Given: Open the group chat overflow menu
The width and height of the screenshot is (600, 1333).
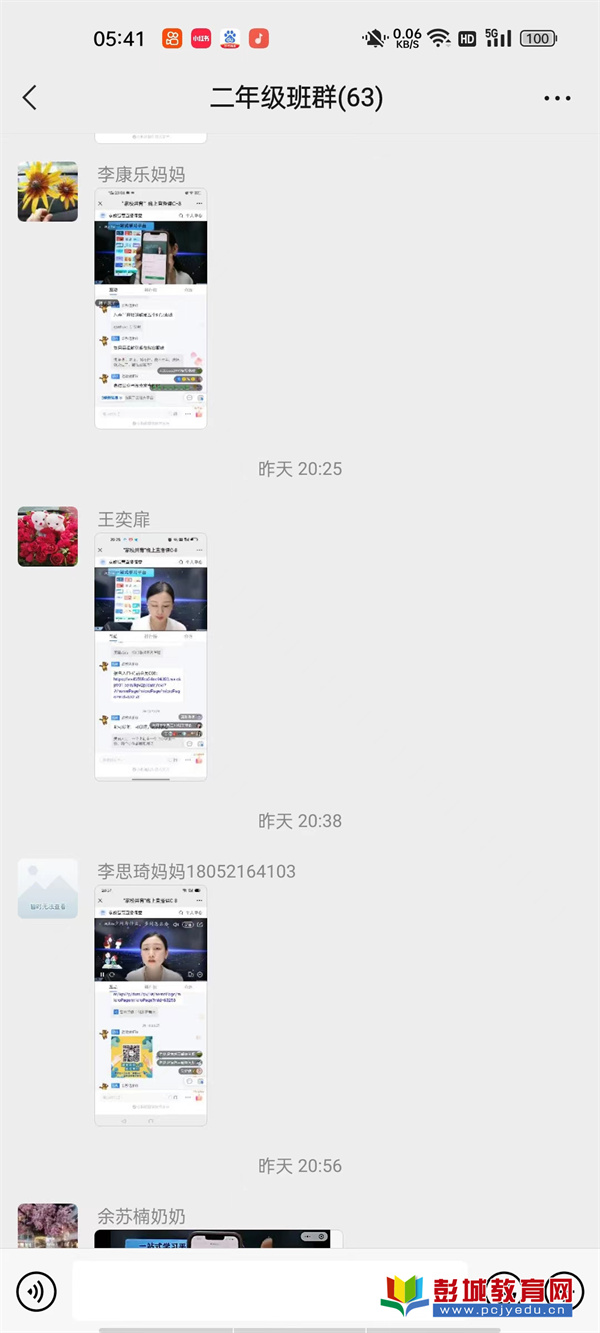Looking at the screenshot, I should tap(557, 98).
